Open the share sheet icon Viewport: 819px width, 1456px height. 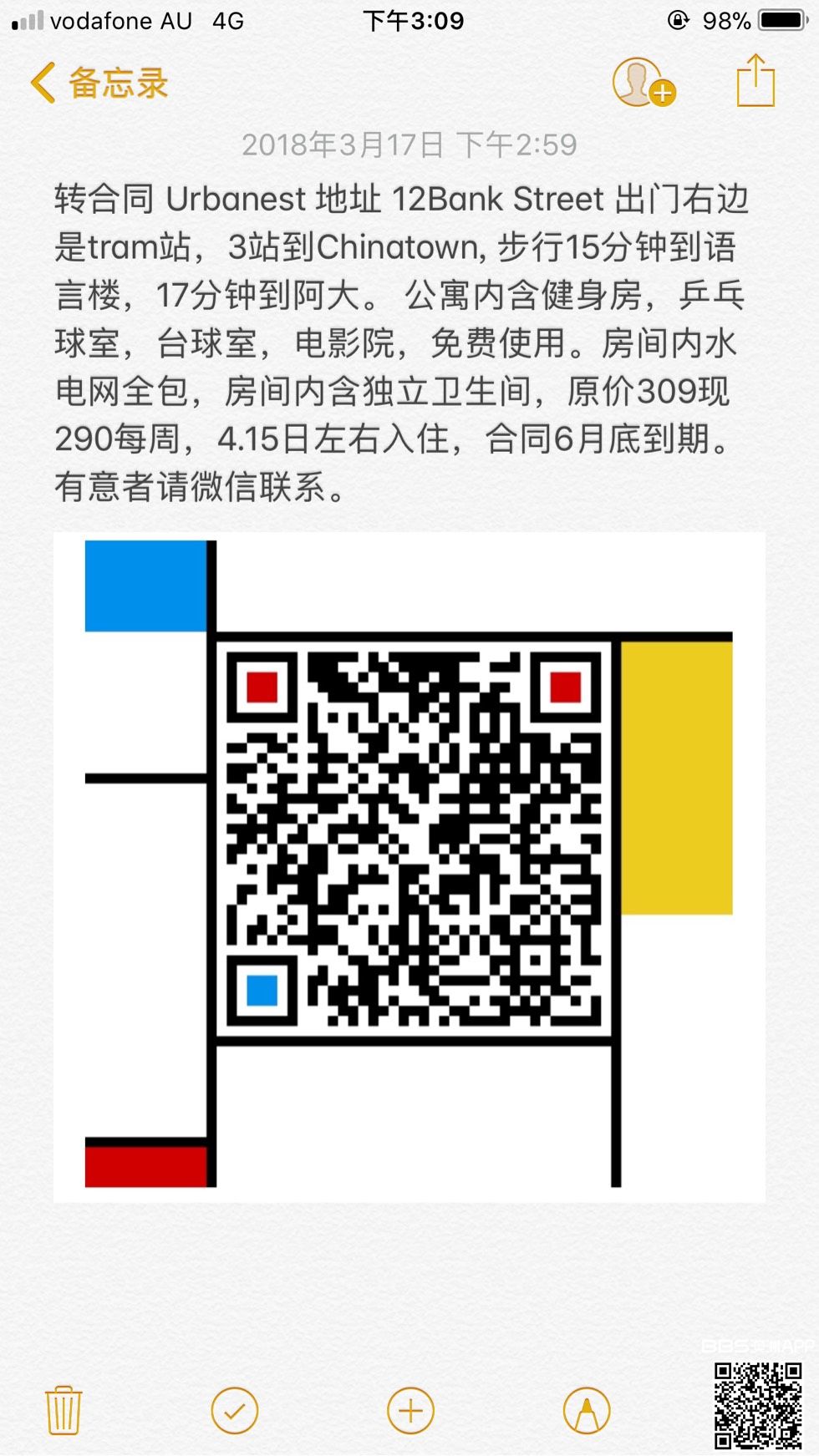coord(755,81)
